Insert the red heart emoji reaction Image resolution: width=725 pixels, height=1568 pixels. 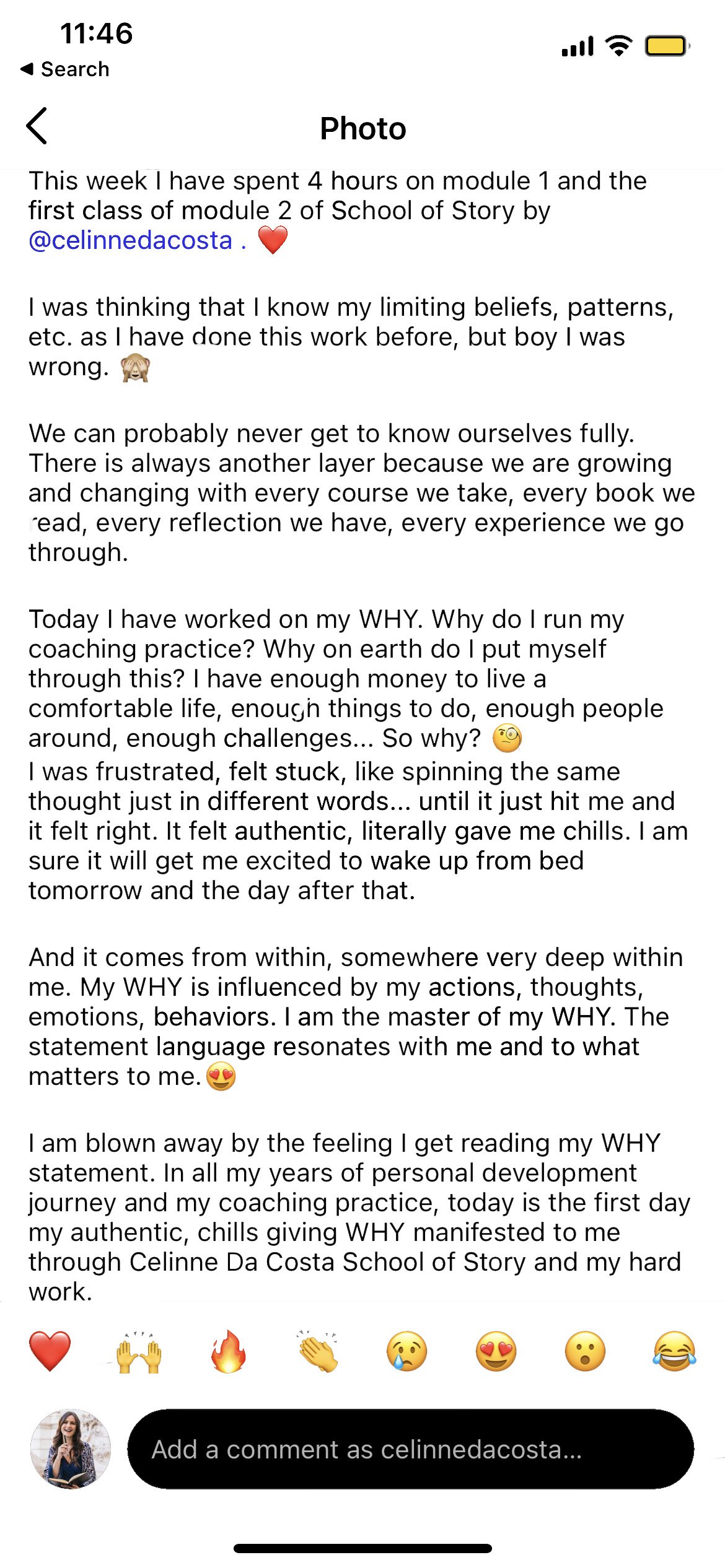coord(50,1351)
